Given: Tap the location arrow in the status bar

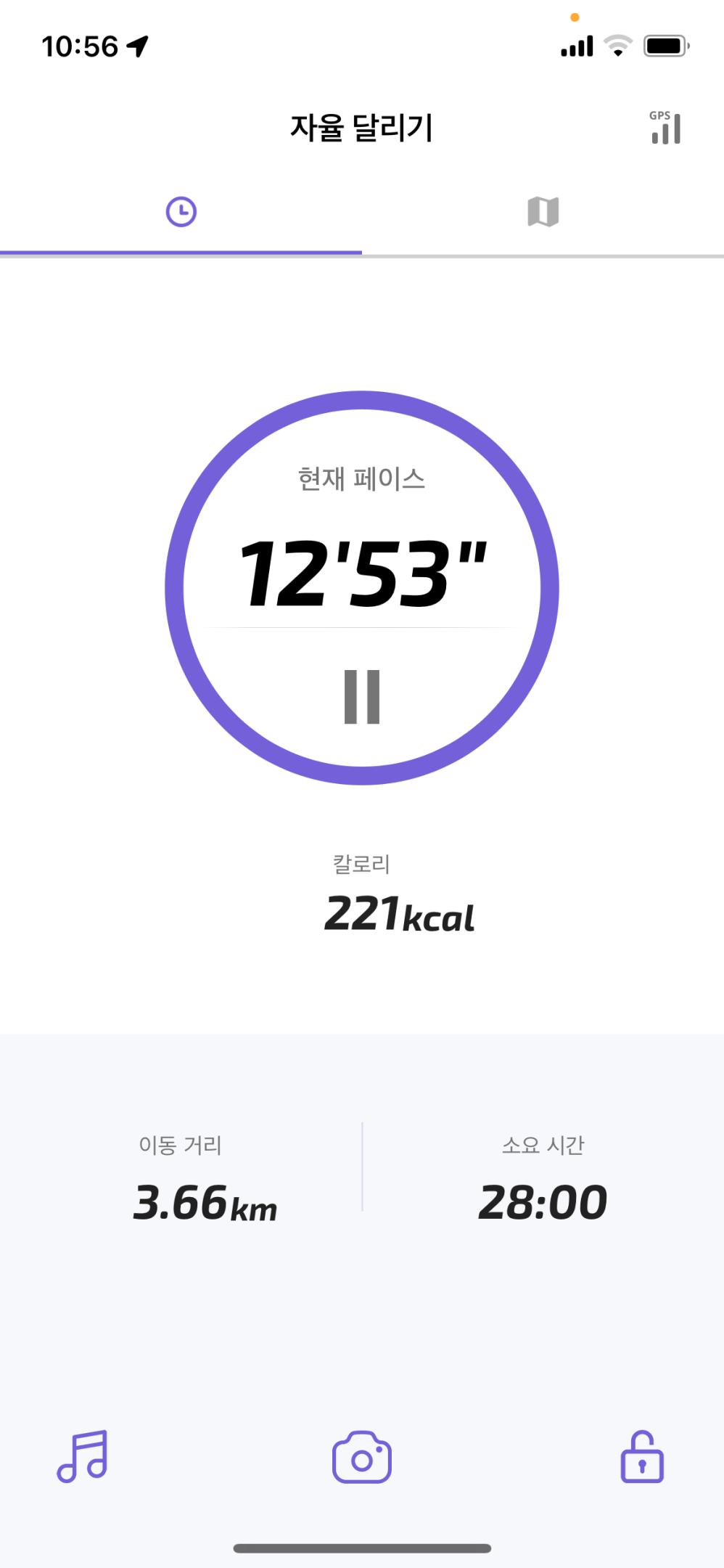Looking at the screenshot, I should (138, 45).
